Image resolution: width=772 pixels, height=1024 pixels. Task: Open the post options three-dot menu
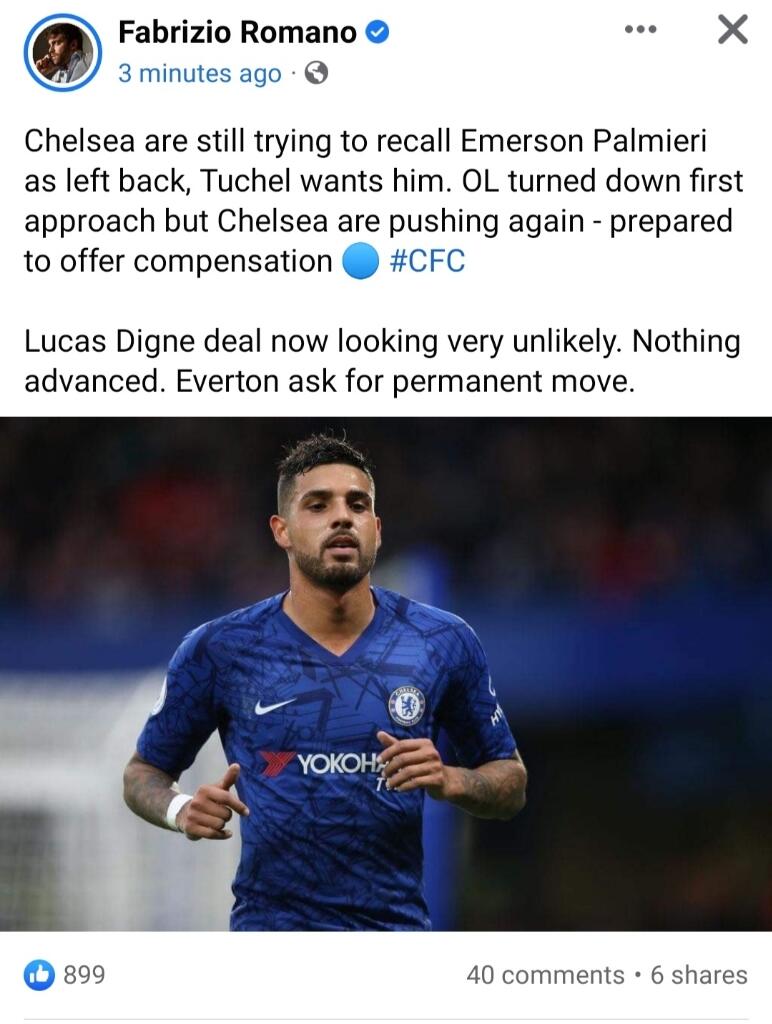coord(640,30)
